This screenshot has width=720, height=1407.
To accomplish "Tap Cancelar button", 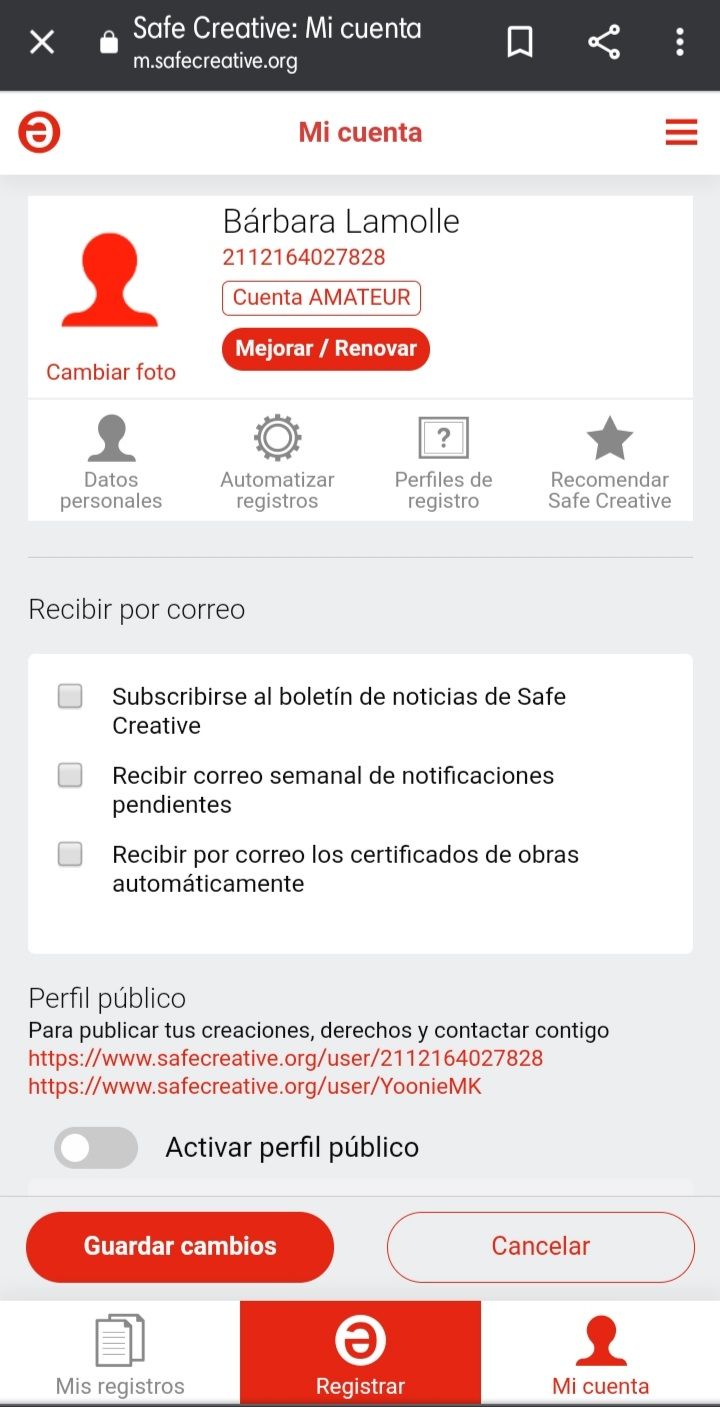I will click(541, 1246).
